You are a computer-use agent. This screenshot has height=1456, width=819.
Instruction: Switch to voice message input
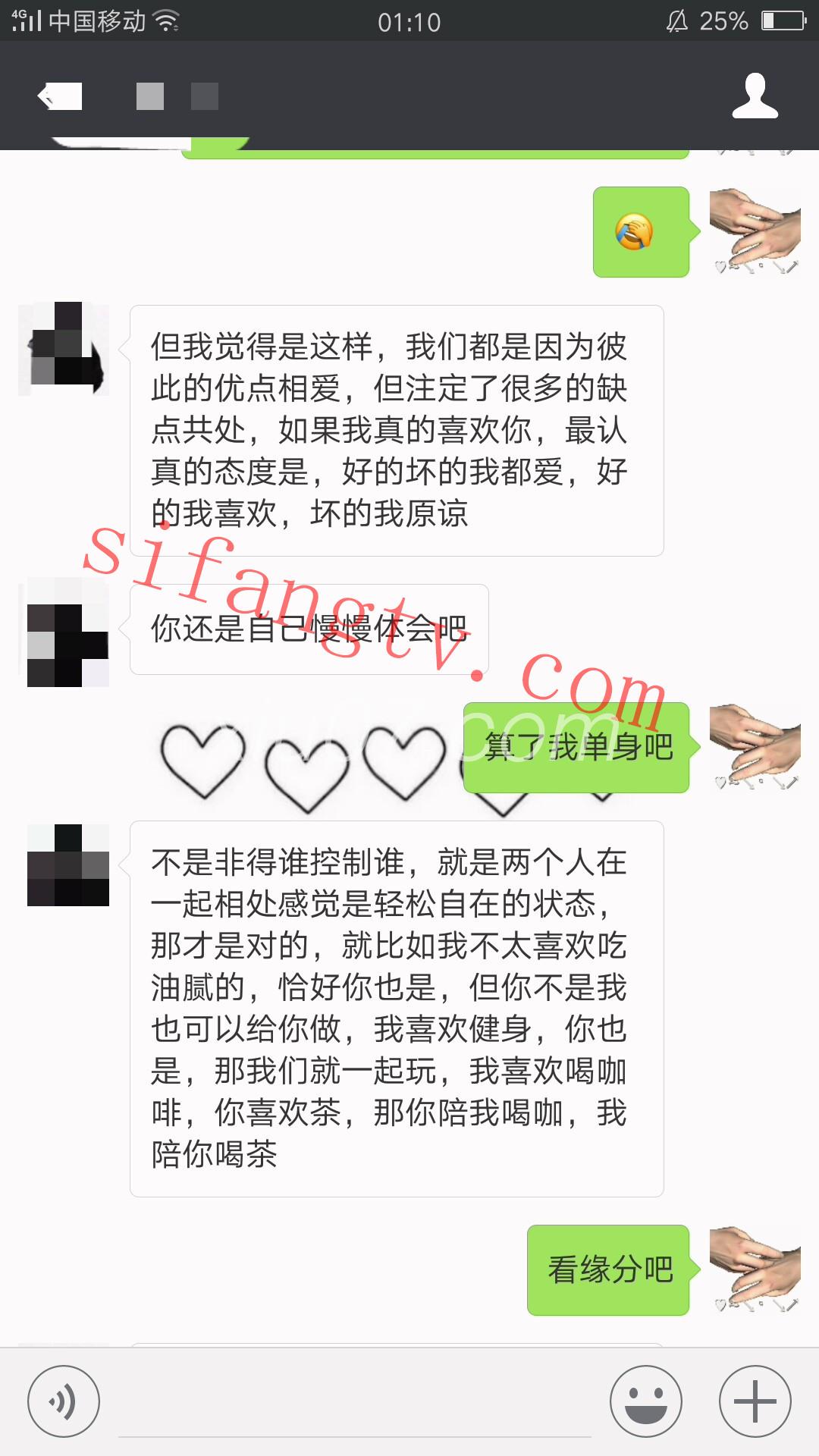[x=64, y=1401]
